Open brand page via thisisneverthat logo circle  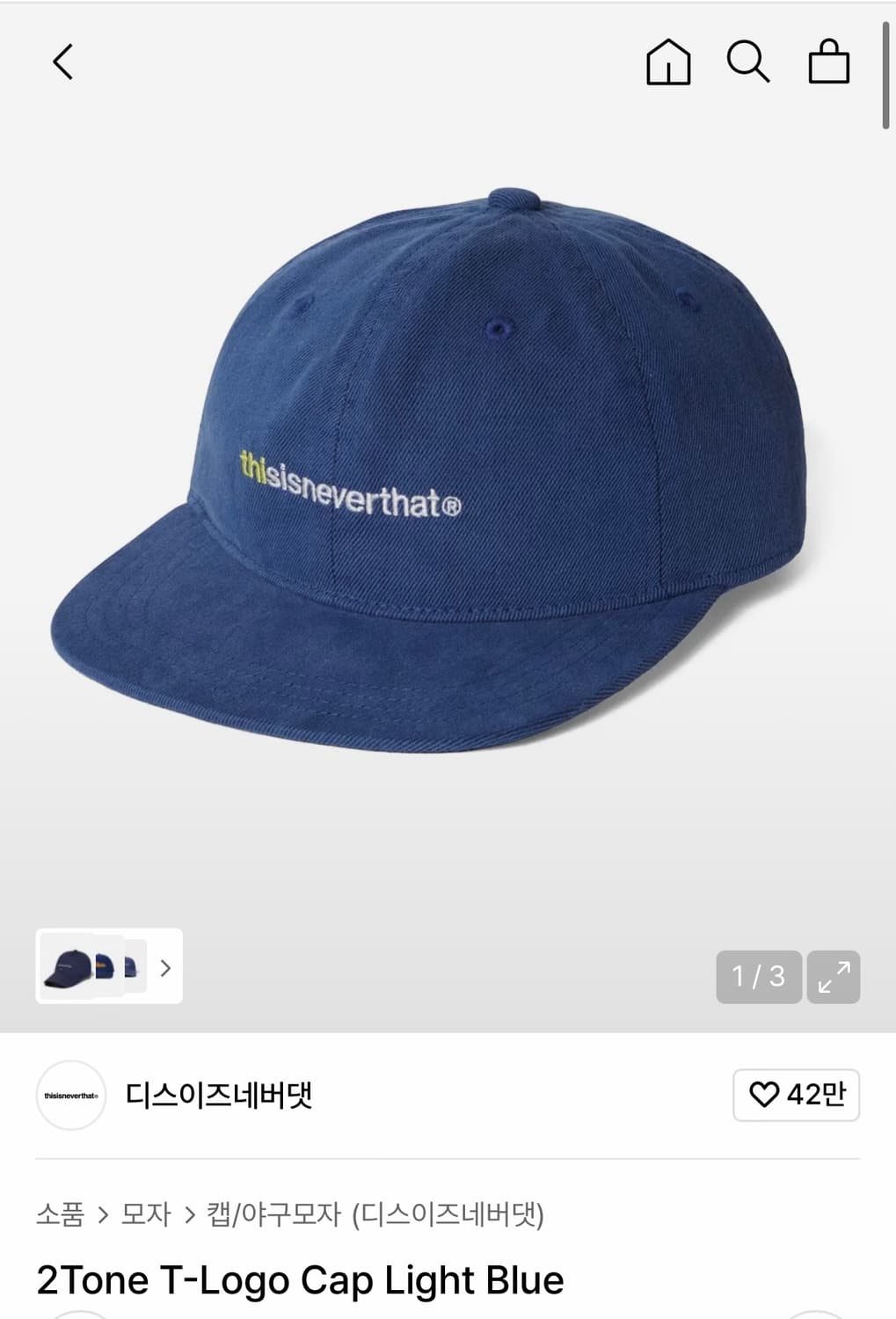click(x=69, y=1097)
